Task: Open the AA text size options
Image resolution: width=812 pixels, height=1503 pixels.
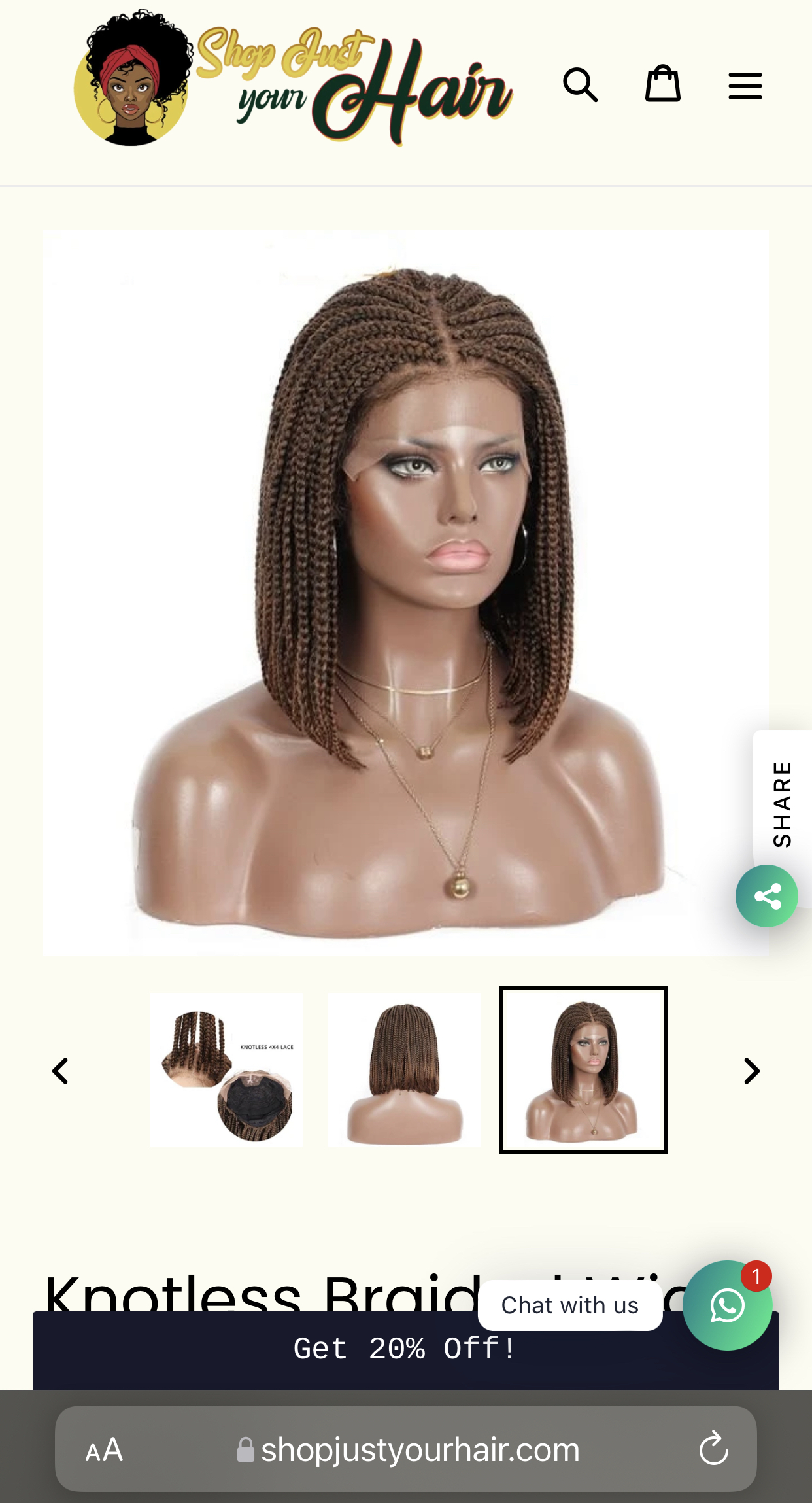Action: [x=105, y=1449]
